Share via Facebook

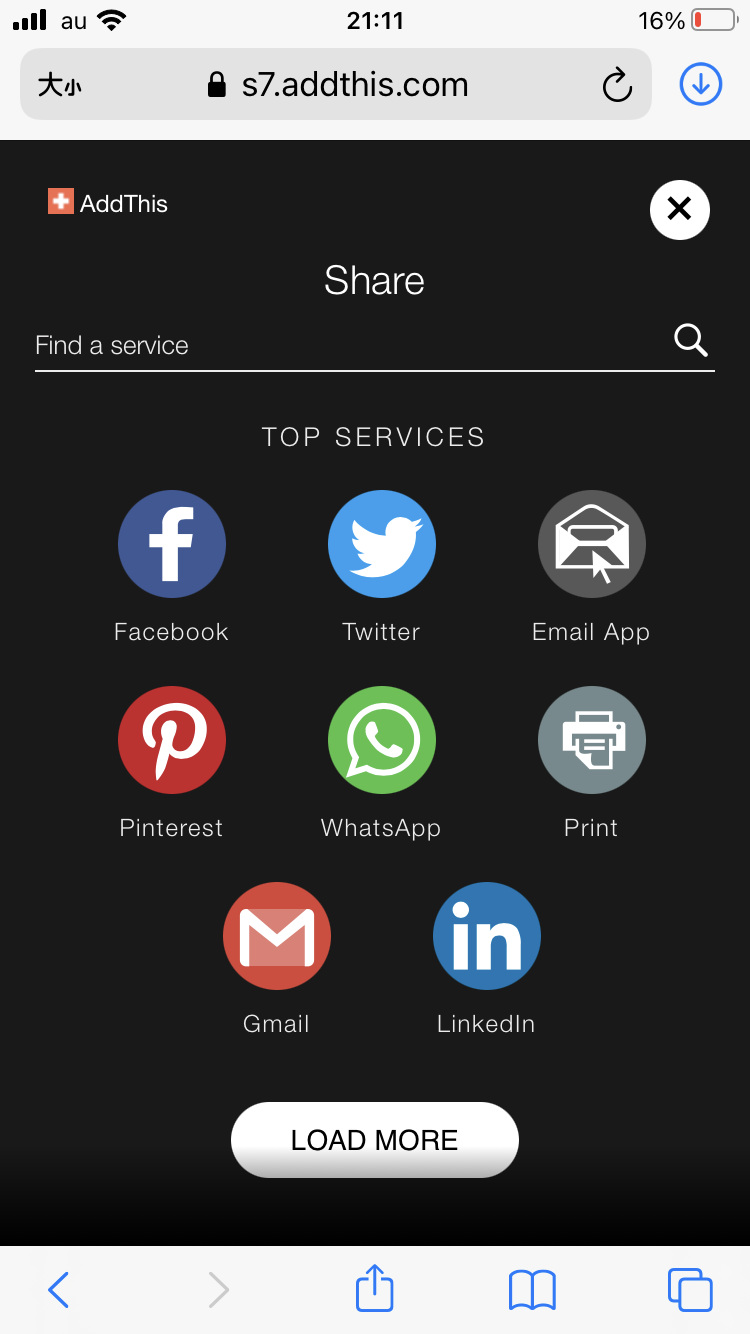point(171,545)
